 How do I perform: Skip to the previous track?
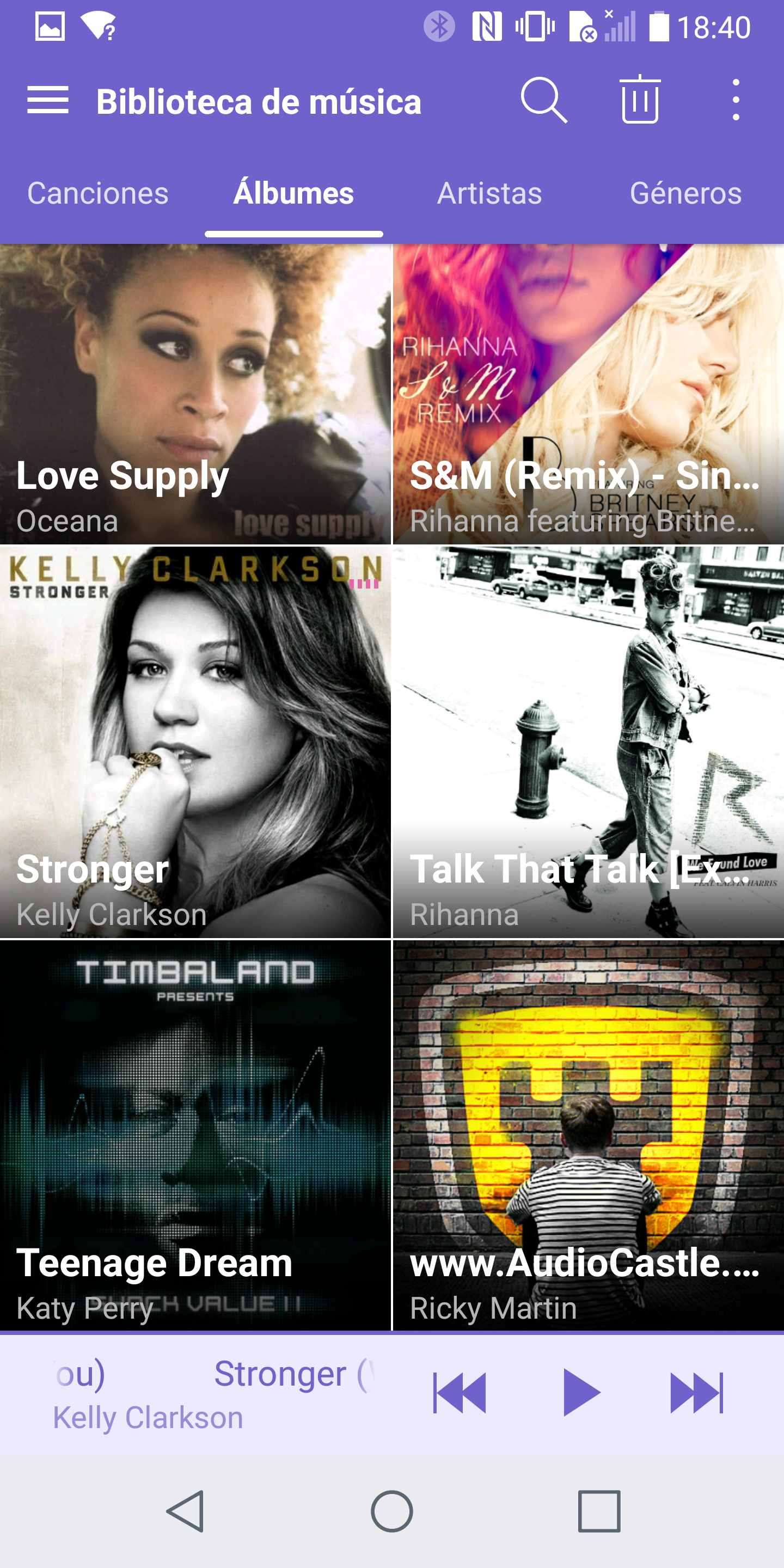point(460,1393)
